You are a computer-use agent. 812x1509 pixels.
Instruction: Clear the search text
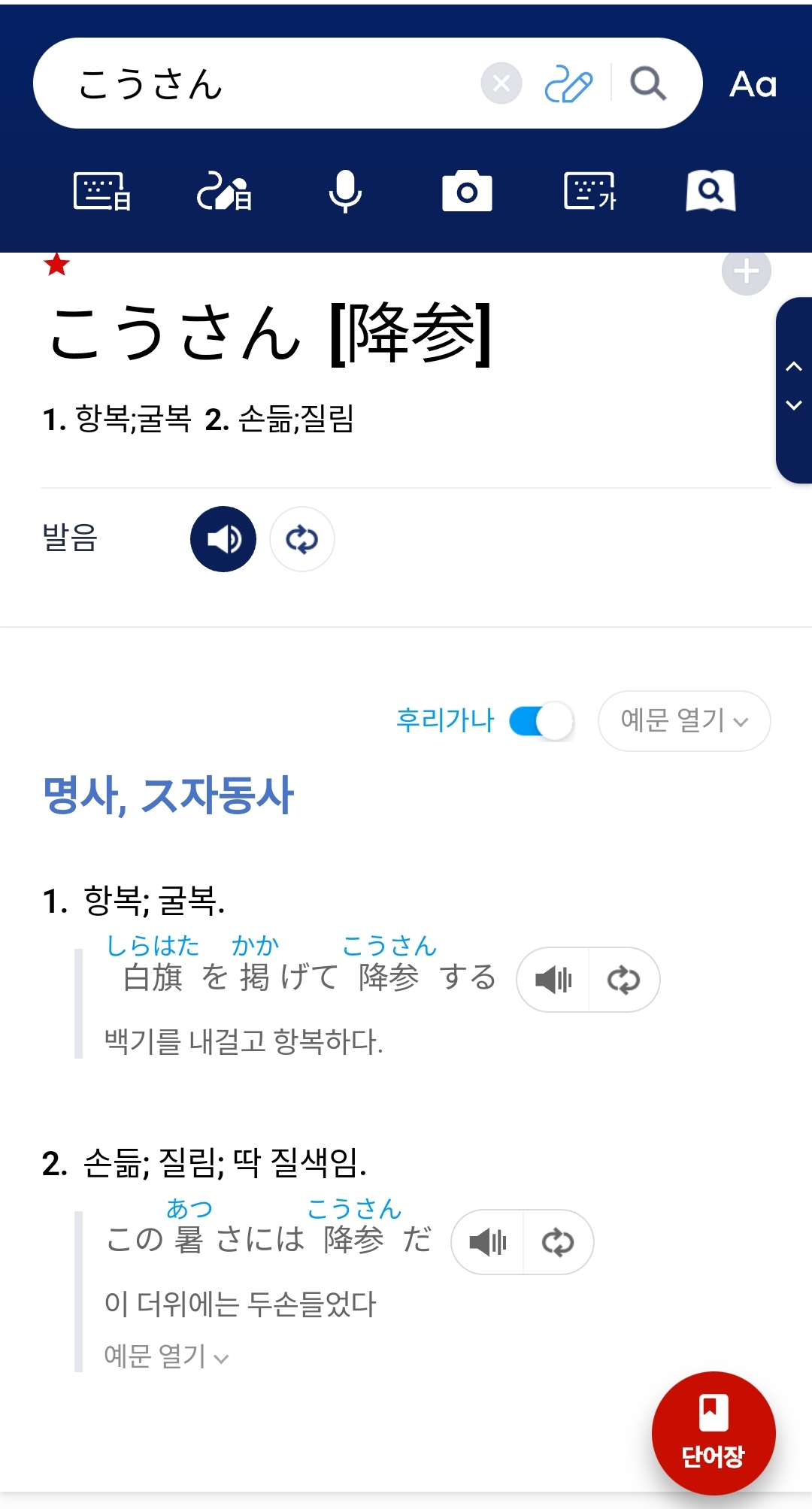[501, 83]
